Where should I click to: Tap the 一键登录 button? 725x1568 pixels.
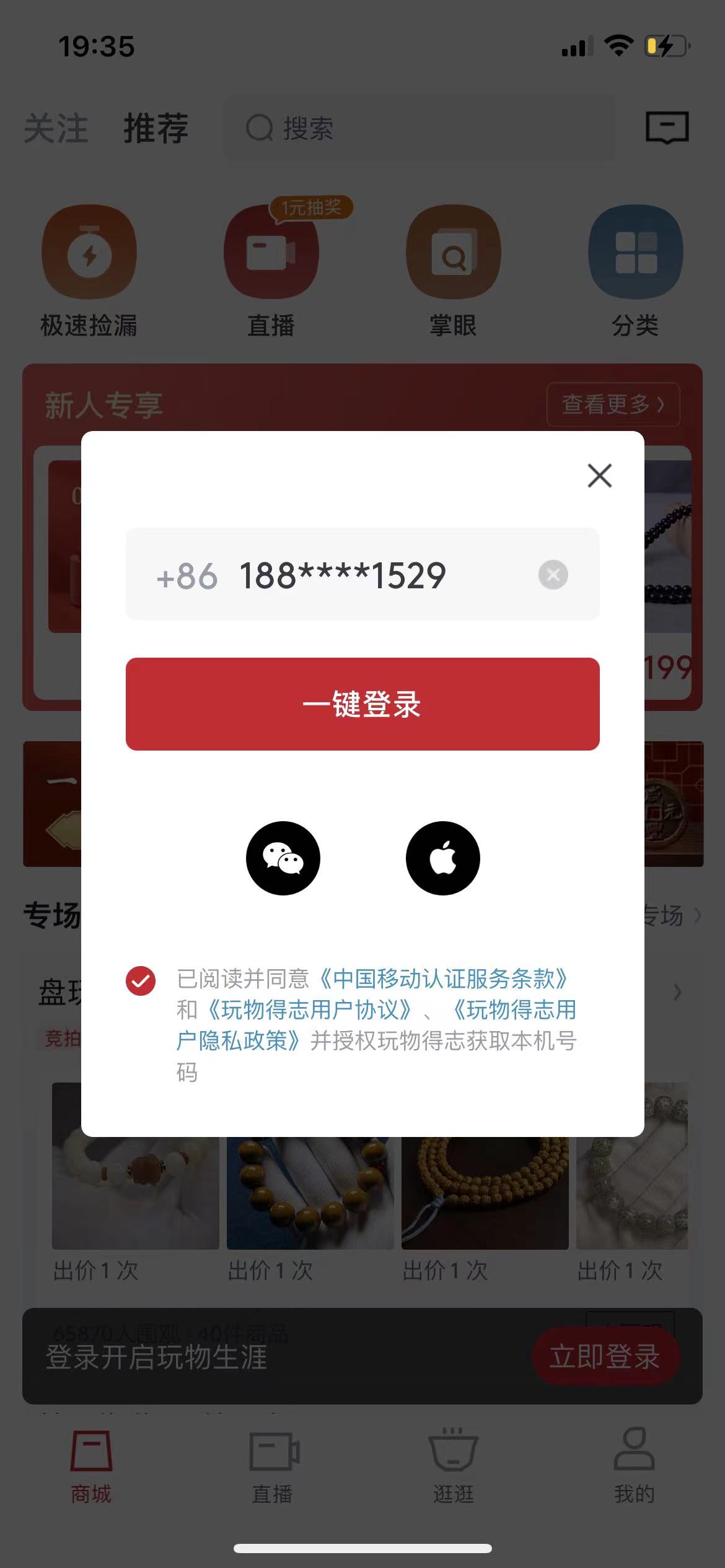[x=362, y=704]
